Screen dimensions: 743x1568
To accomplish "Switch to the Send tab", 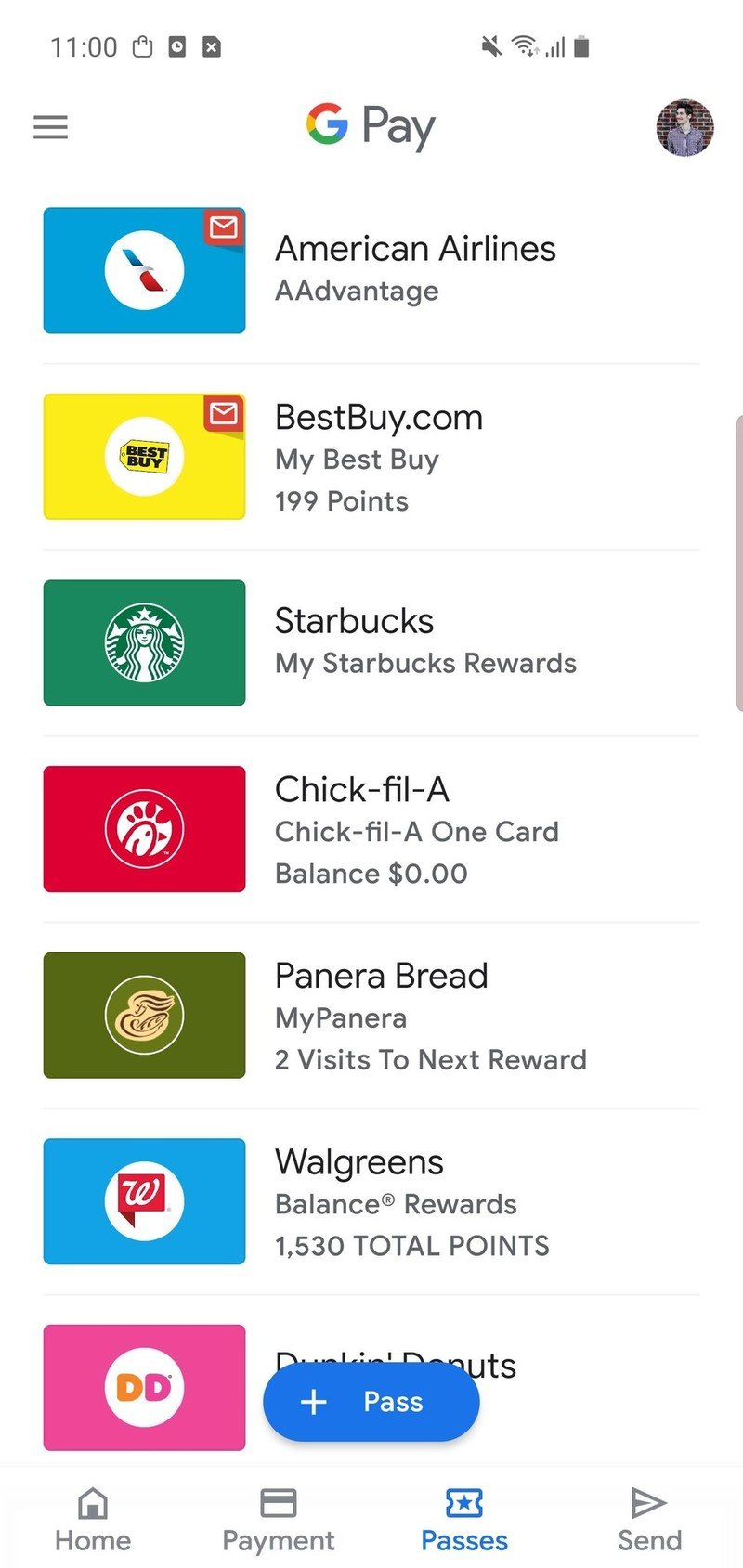I will point(649,1519).
